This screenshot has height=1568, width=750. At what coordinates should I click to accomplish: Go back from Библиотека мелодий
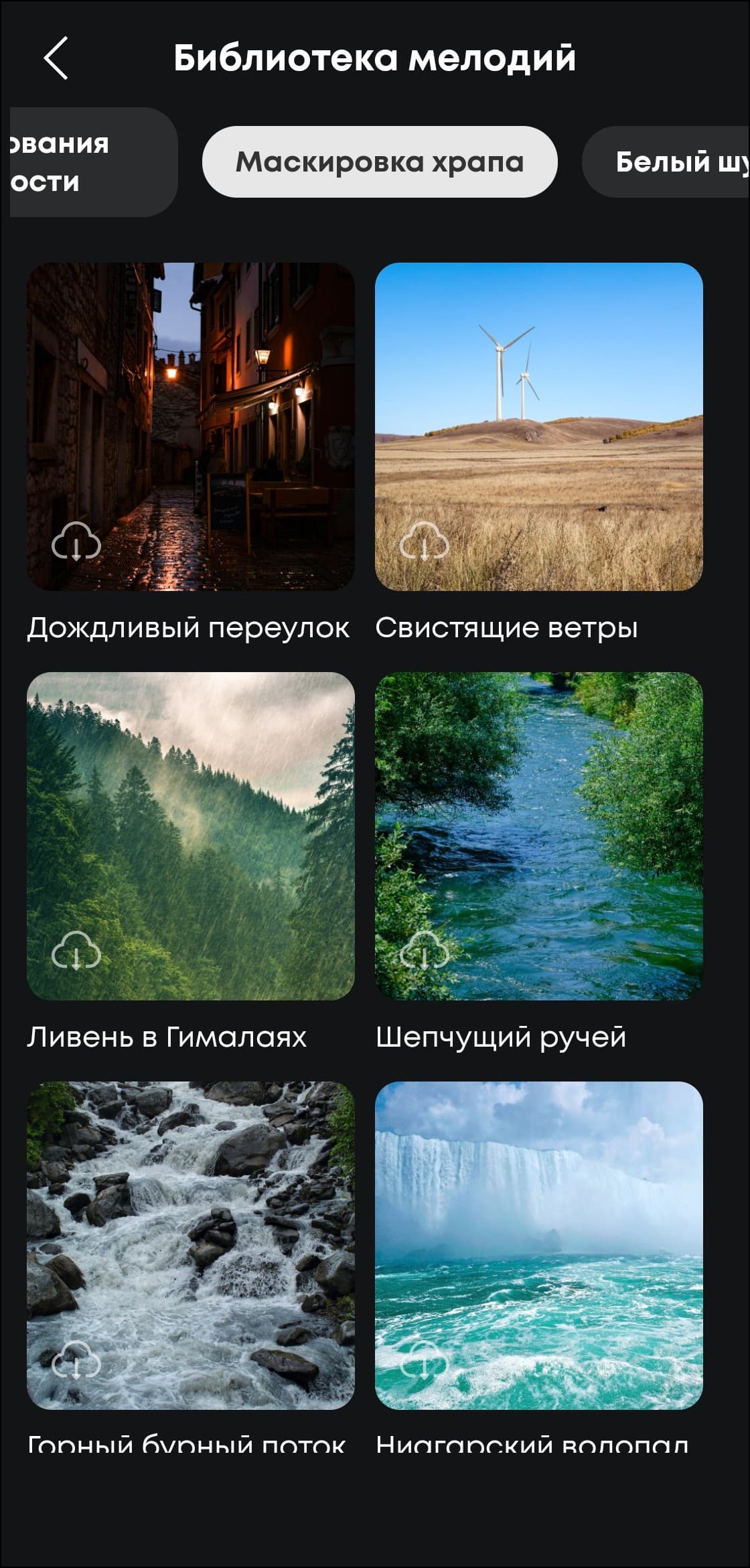point(56,58)
